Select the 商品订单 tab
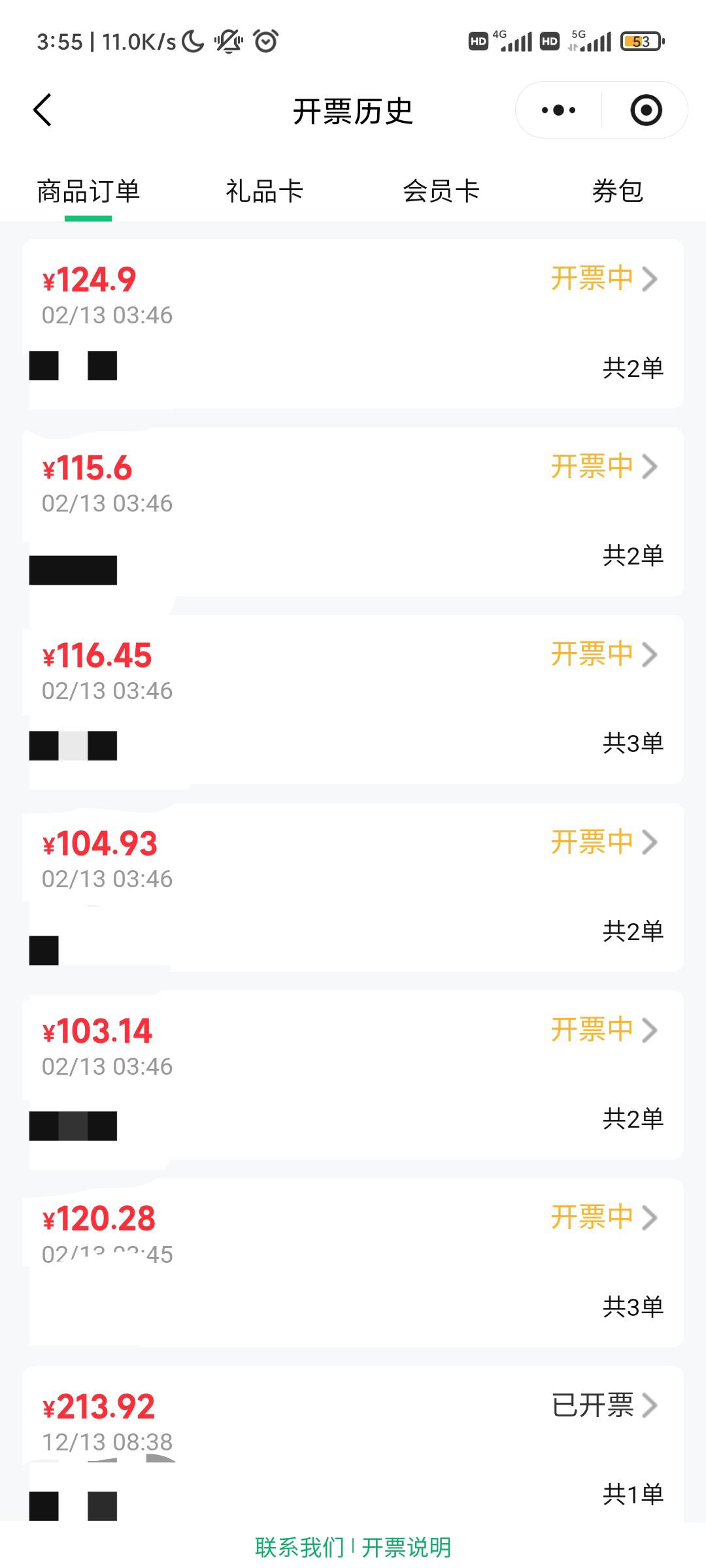The image size is (706, 1568). 88,191
